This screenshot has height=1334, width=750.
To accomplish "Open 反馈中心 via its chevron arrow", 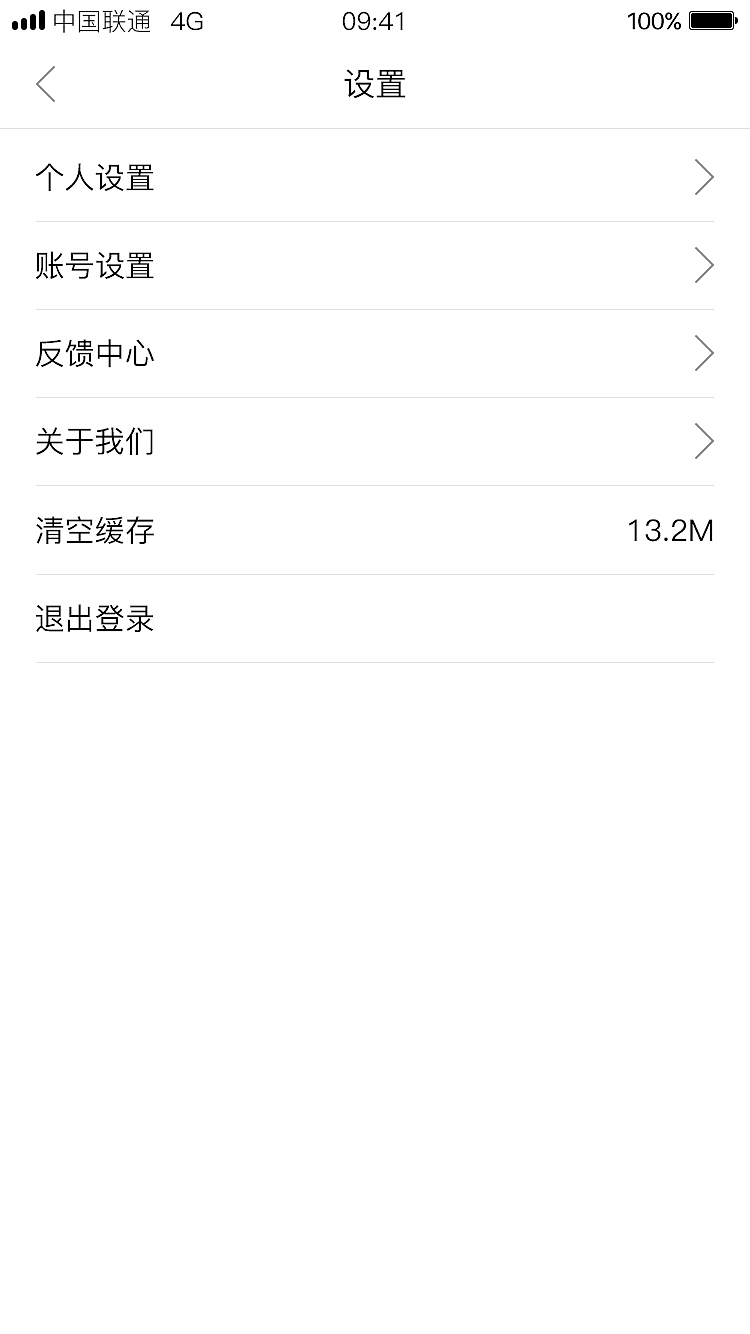I will pos(705,353).
